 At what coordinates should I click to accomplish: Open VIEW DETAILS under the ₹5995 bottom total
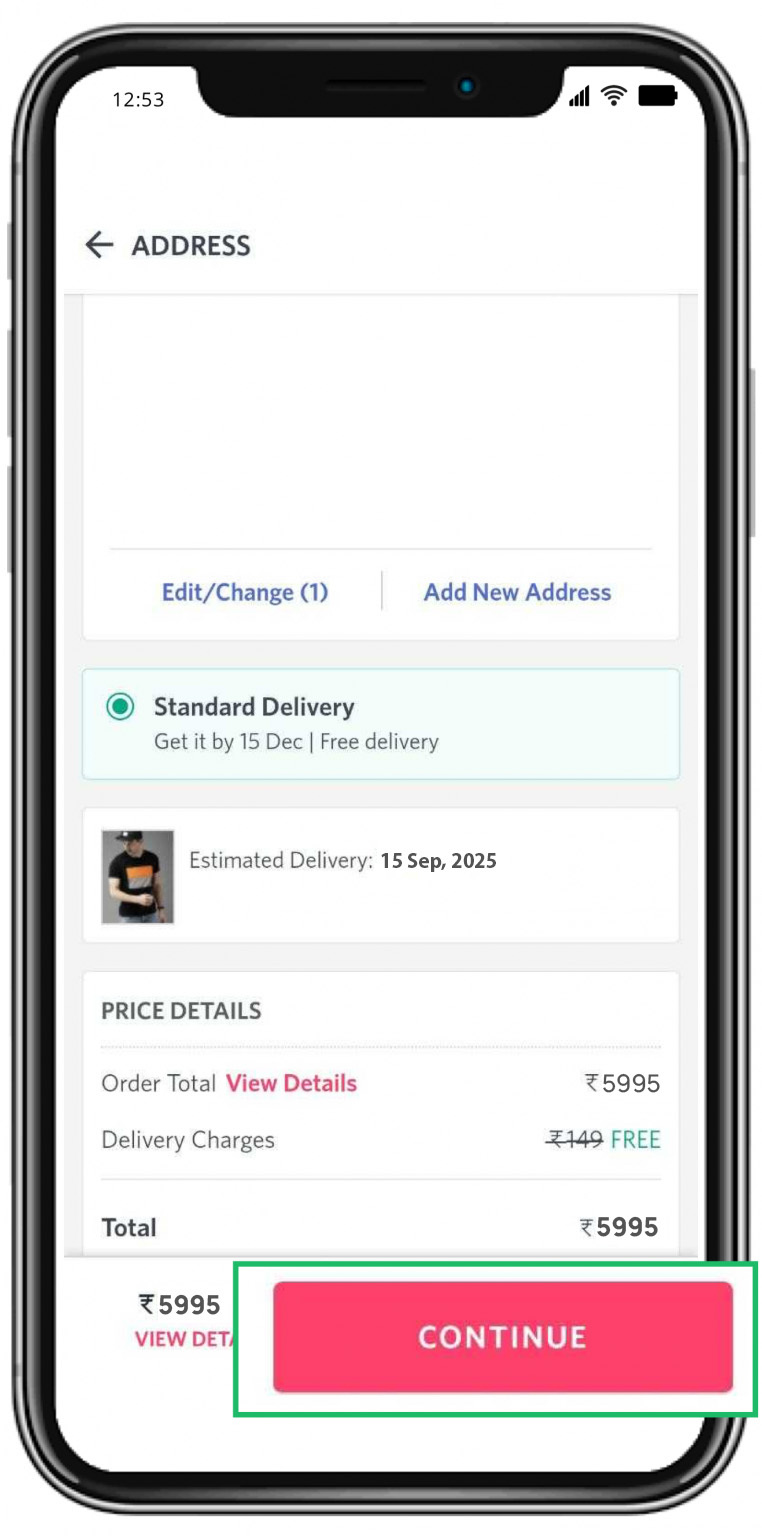tap(184, 1339)
